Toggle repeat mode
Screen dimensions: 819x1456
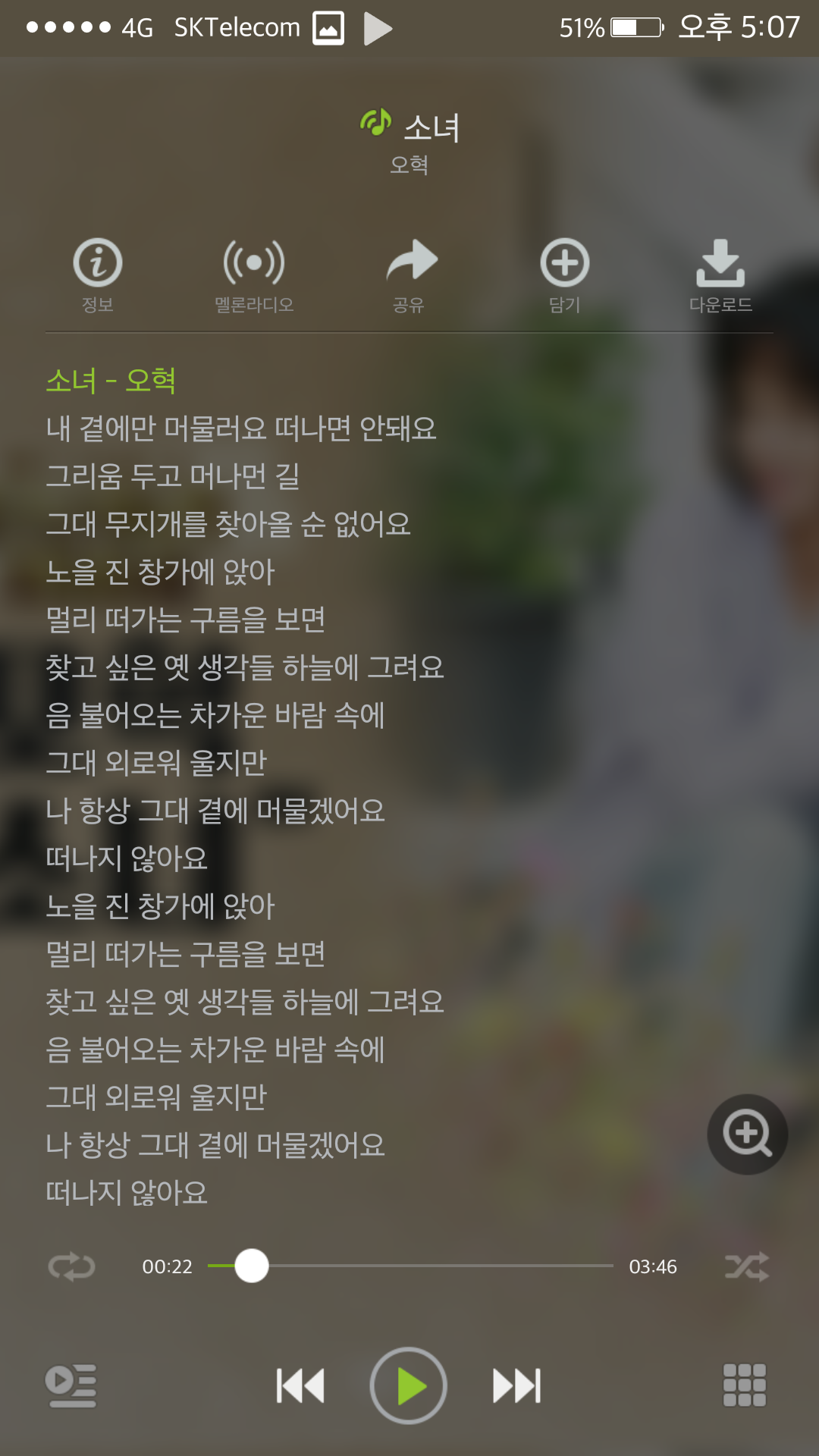(71, 1266)
